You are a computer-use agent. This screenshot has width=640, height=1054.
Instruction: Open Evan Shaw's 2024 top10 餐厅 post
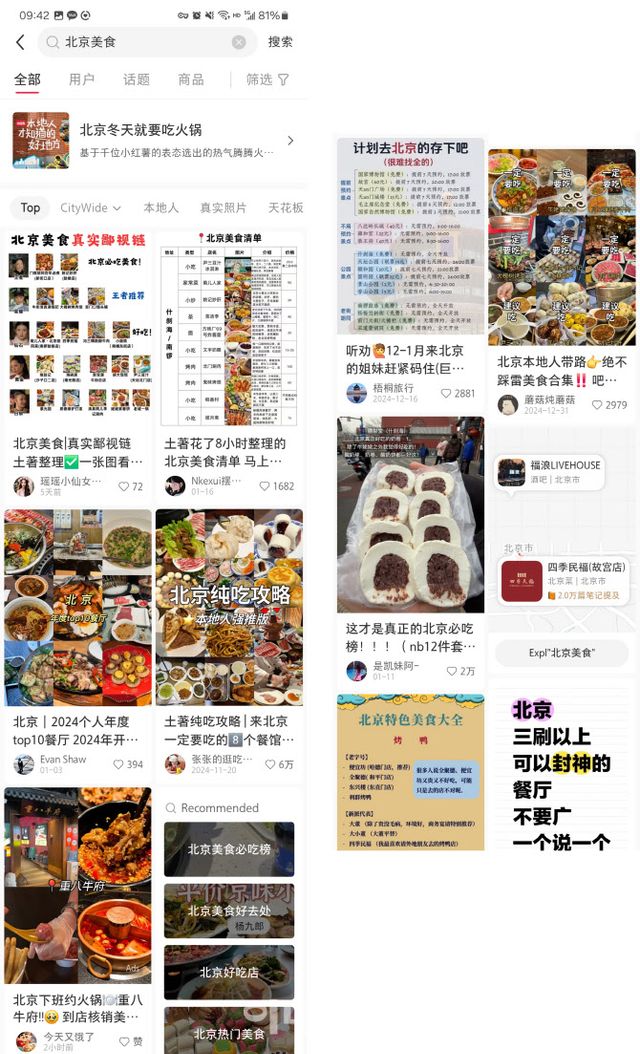pos(78,610)
